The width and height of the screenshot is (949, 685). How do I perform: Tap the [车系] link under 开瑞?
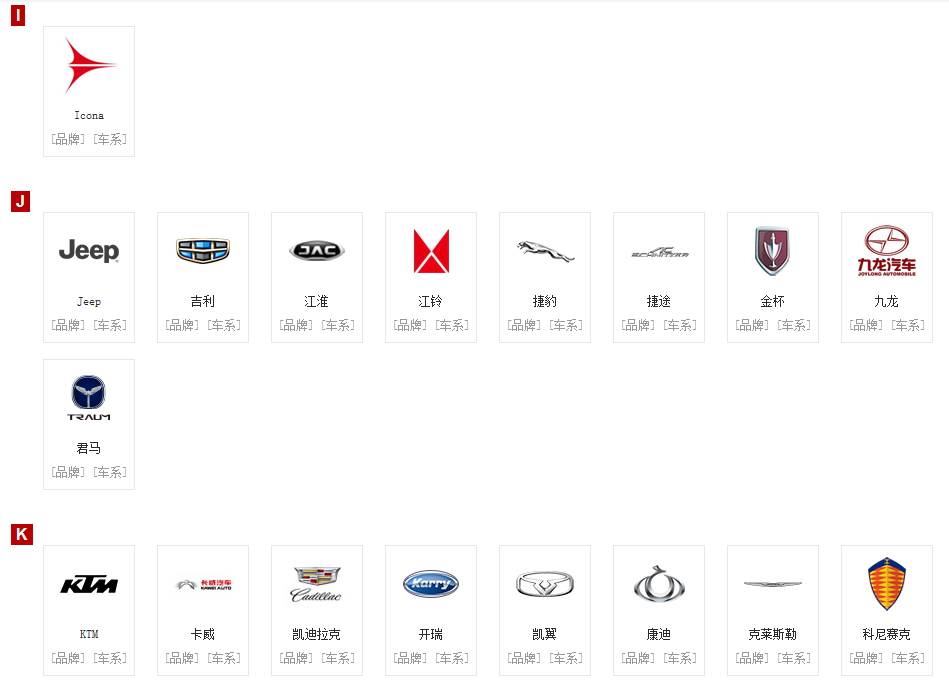[452, 658]
